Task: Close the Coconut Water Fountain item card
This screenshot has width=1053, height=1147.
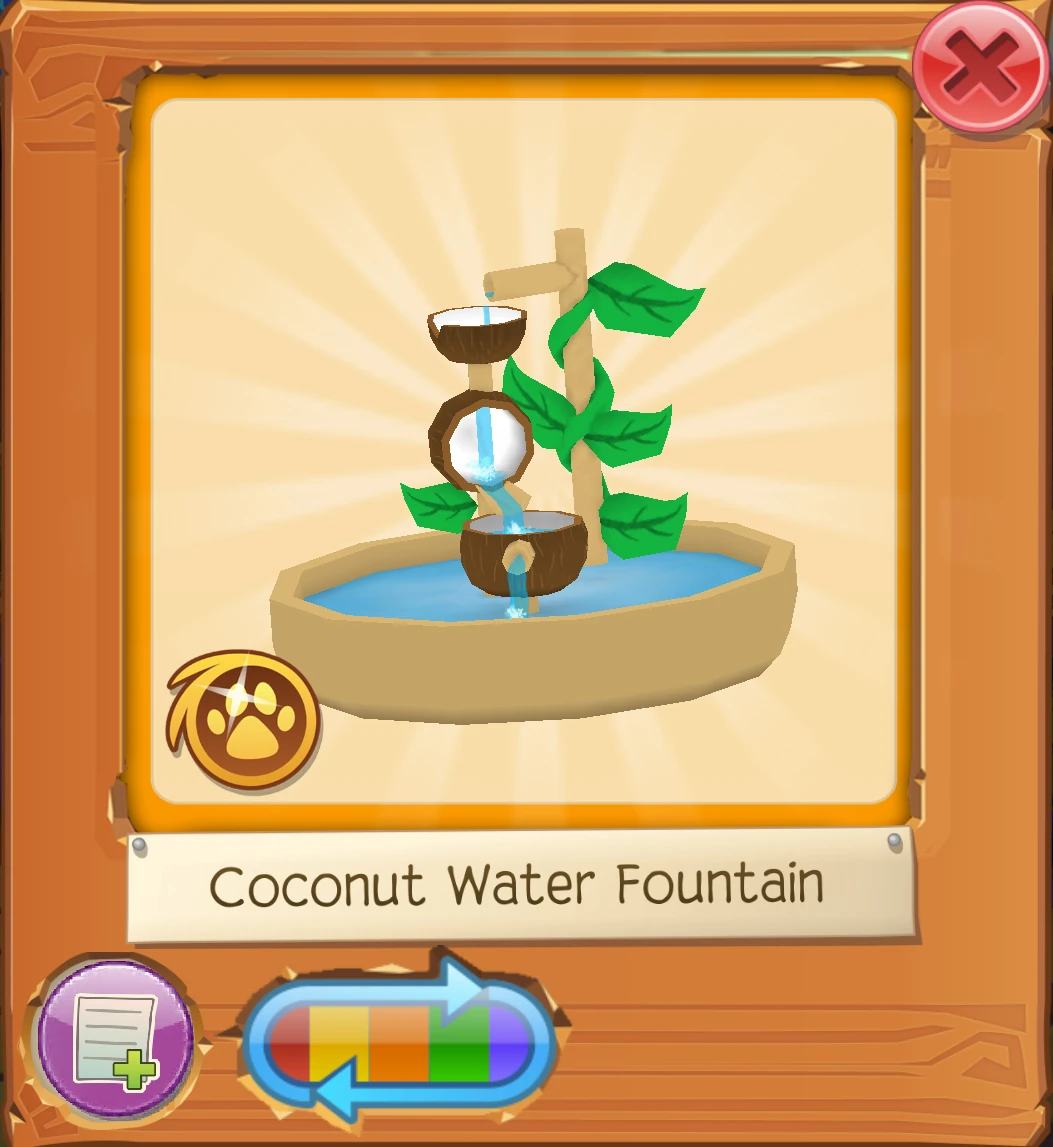Action: tap(981, 68)
